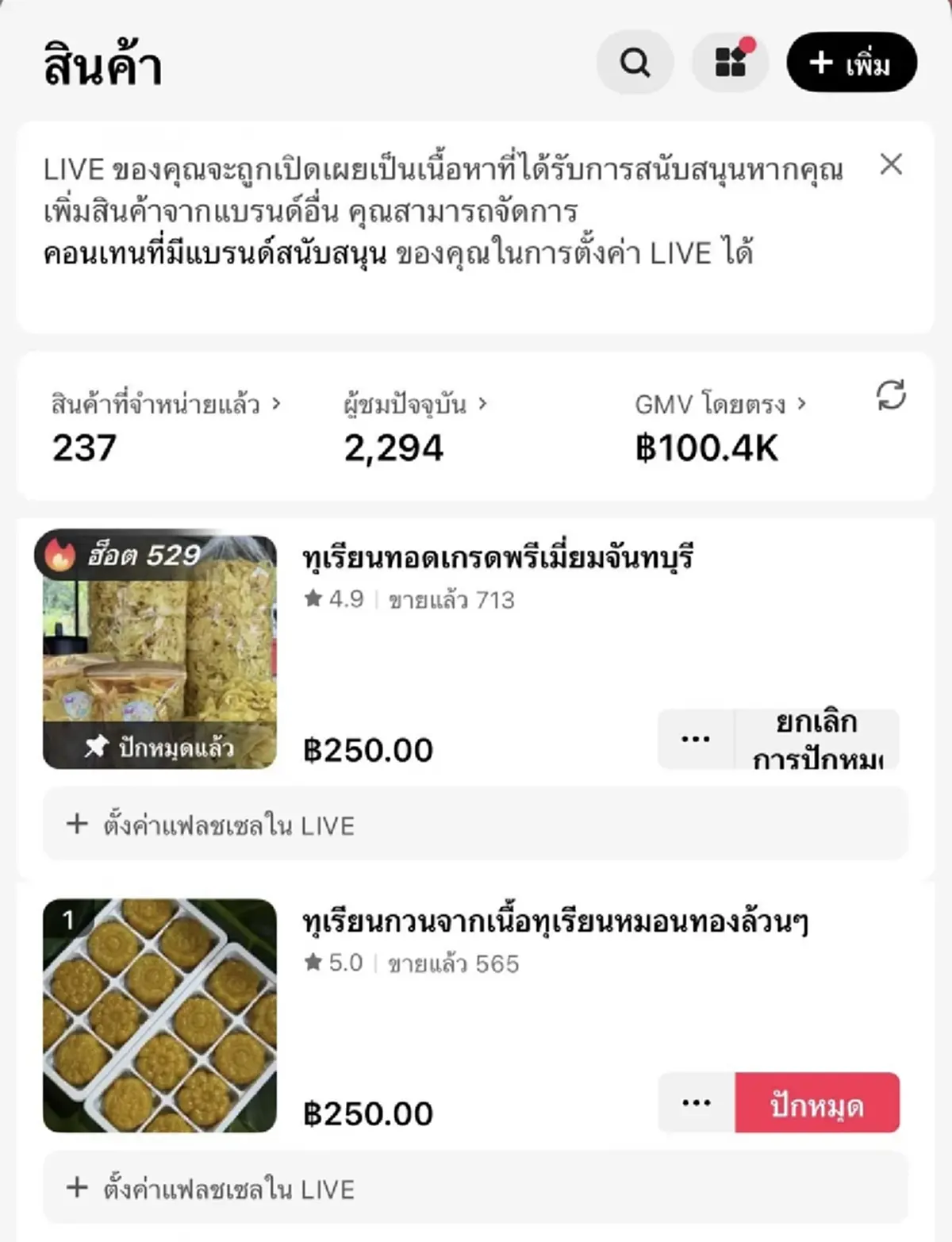Expand the ผู้ชมปัจจุบัน viewer stats chevron

coord(482,403)
